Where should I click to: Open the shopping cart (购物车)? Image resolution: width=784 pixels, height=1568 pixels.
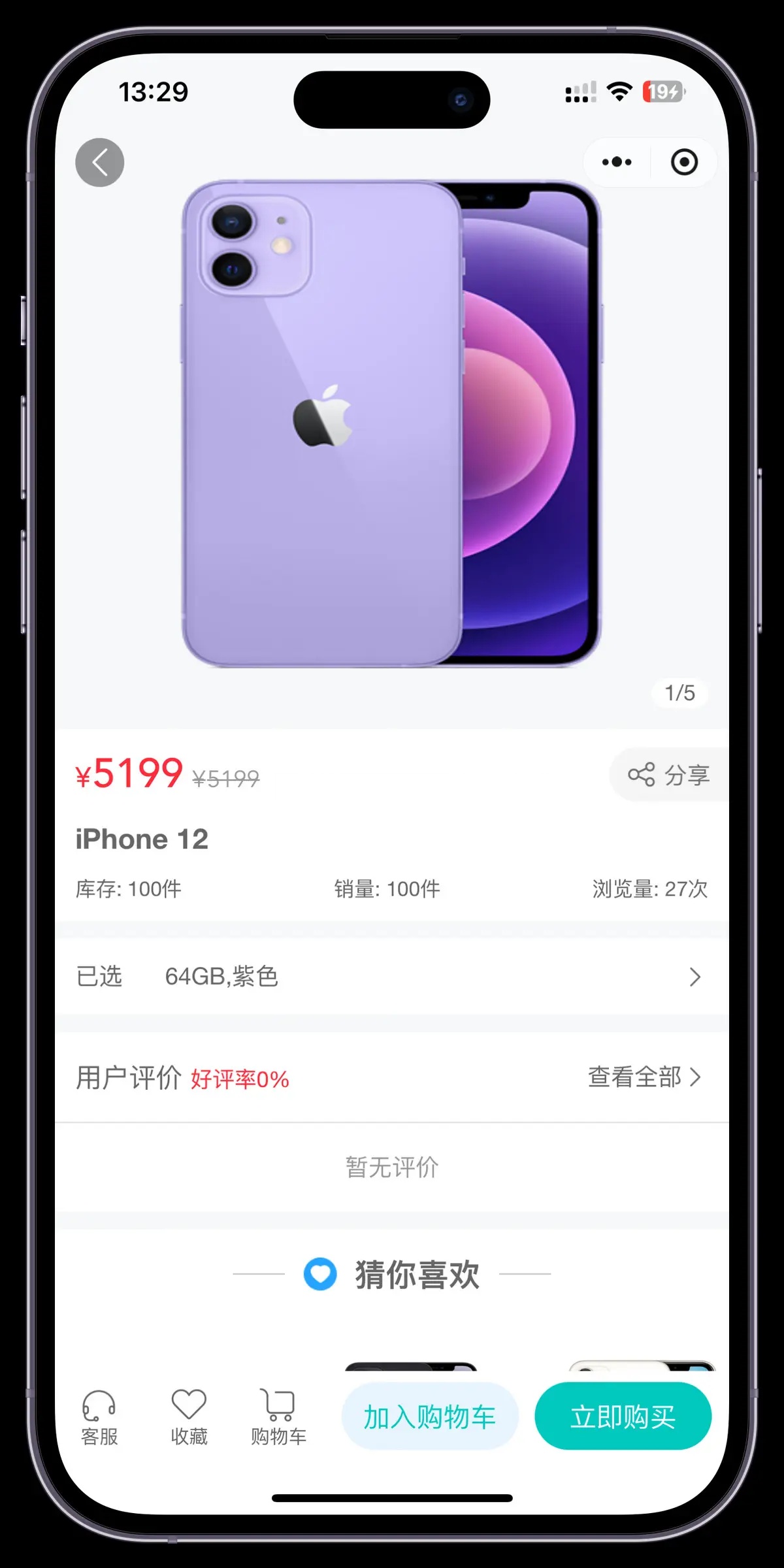pyautogui.click(x=278, y=1416)
